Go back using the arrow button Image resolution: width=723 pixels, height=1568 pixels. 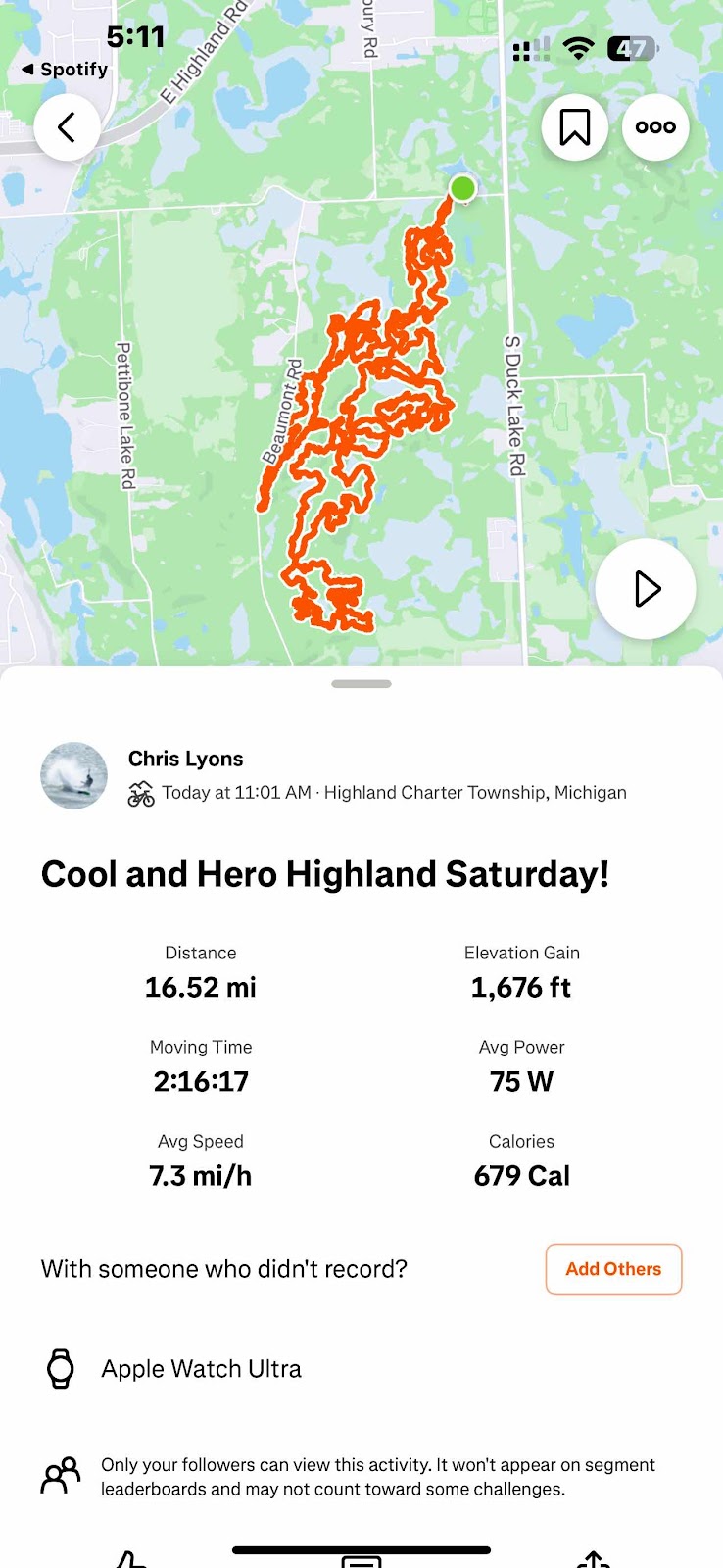(x=67, y=127)
